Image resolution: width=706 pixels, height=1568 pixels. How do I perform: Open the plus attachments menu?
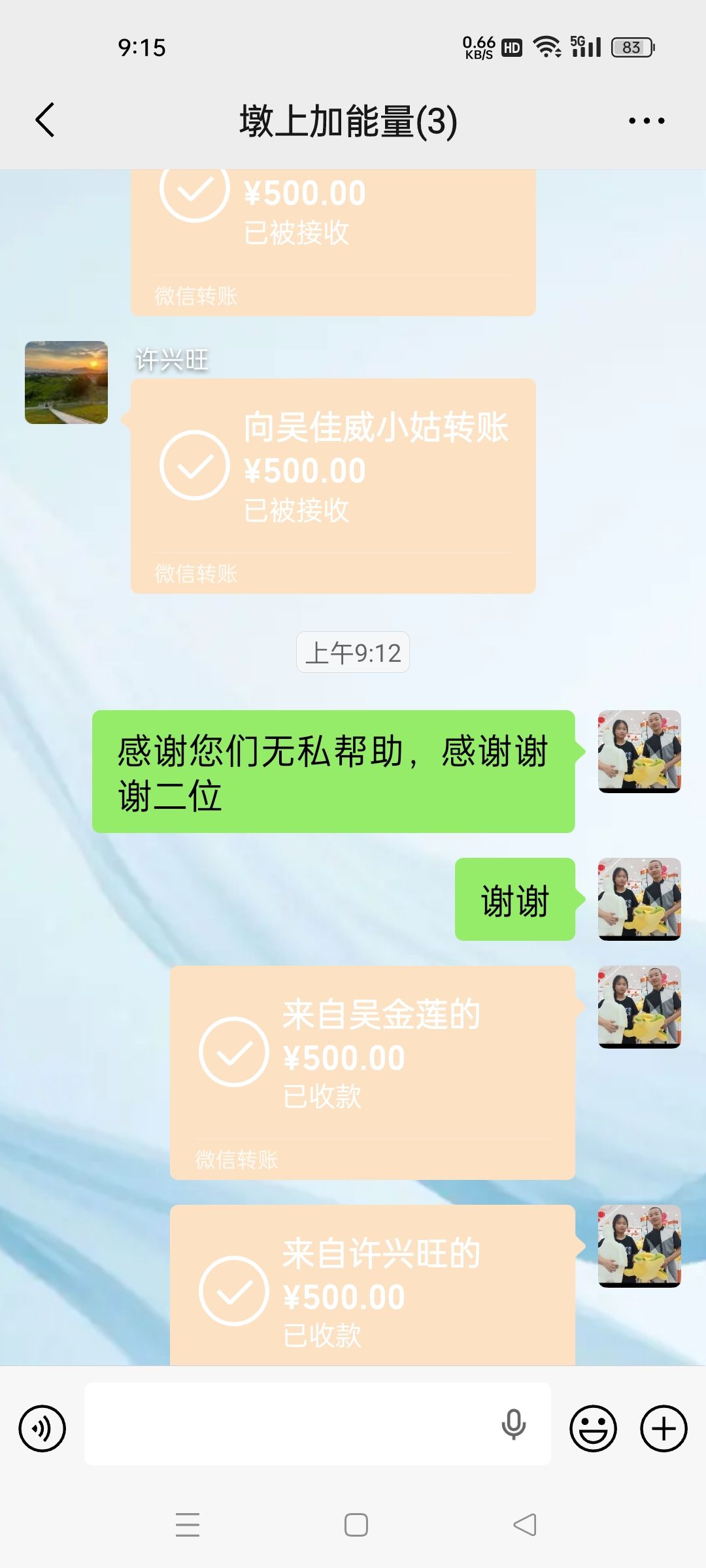click(663, 1428)
